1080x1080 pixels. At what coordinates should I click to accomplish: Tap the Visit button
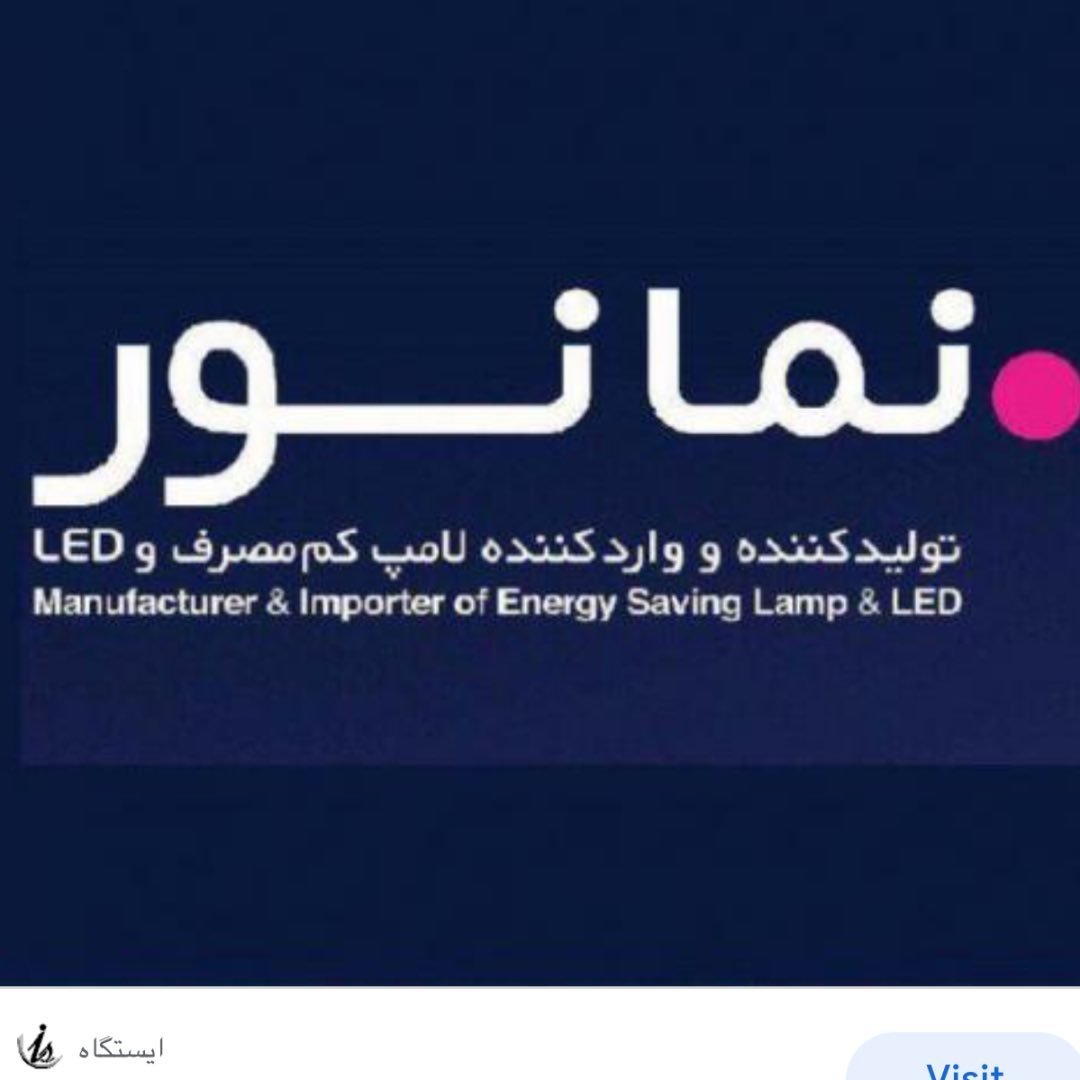[964, 1064]
